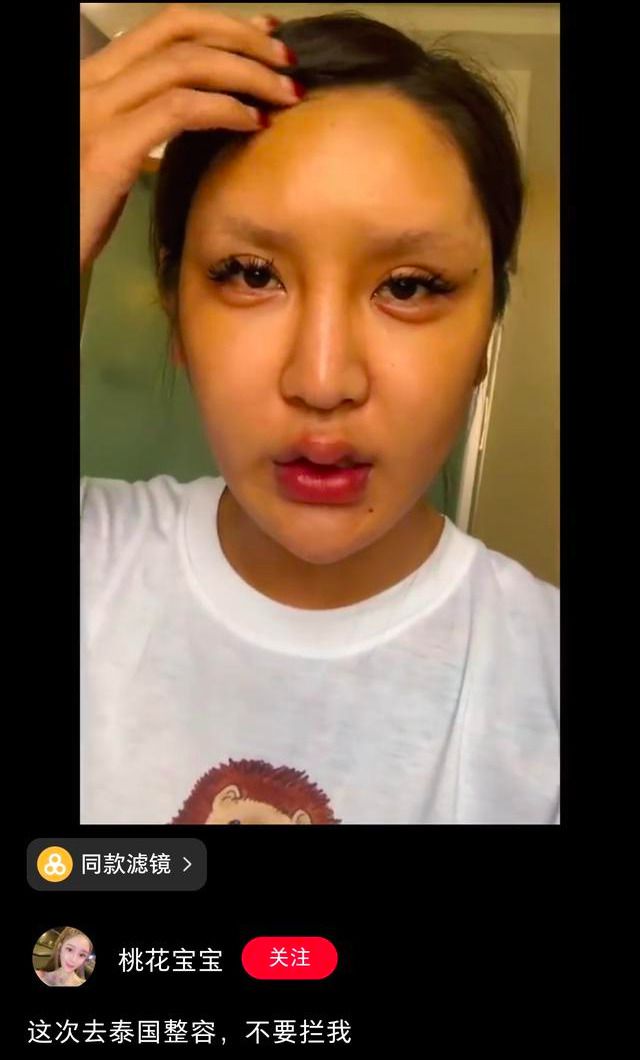Open the 同款滤镜 filter chip
Screen dimensions: 640x1060
117,864
